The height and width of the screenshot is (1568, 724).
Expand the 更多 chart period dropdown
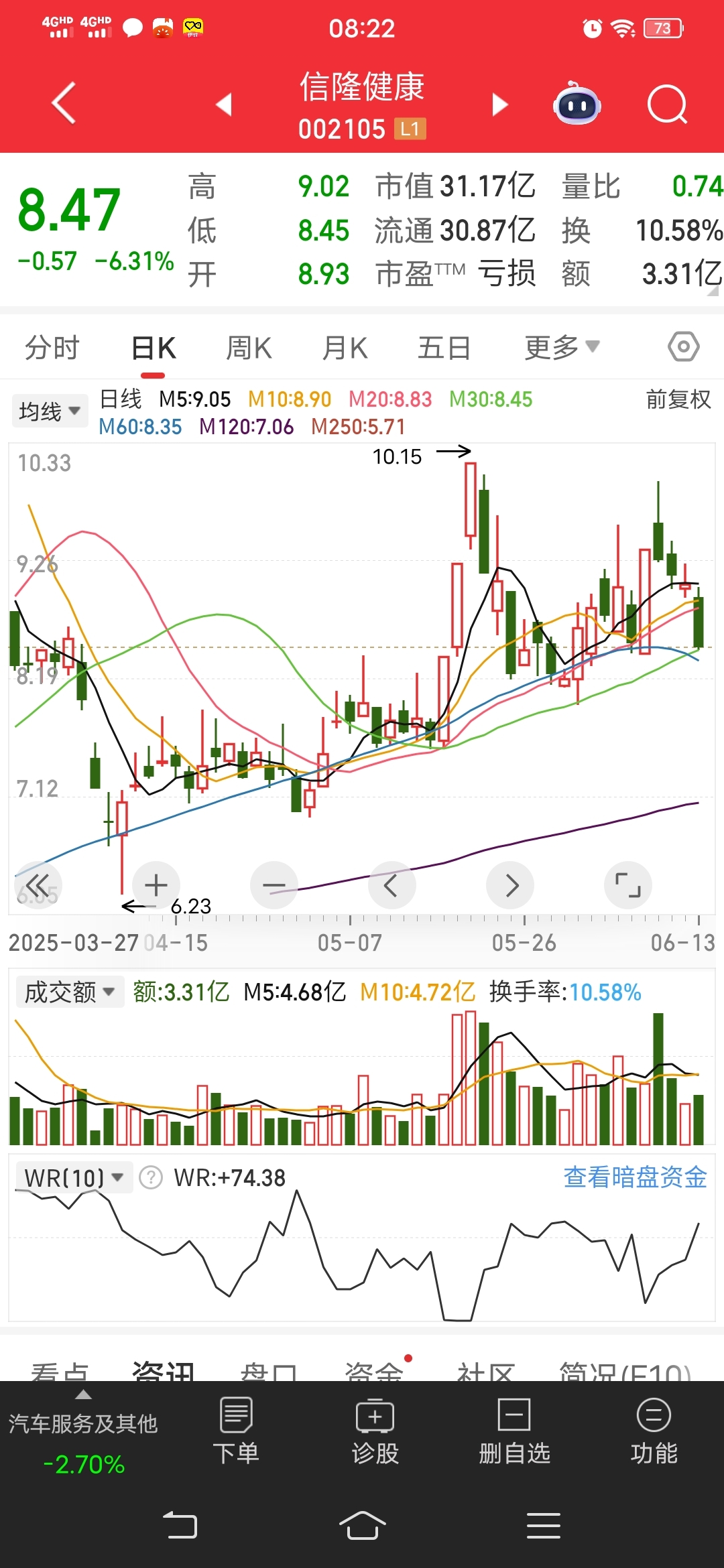[x=562, y=347]
